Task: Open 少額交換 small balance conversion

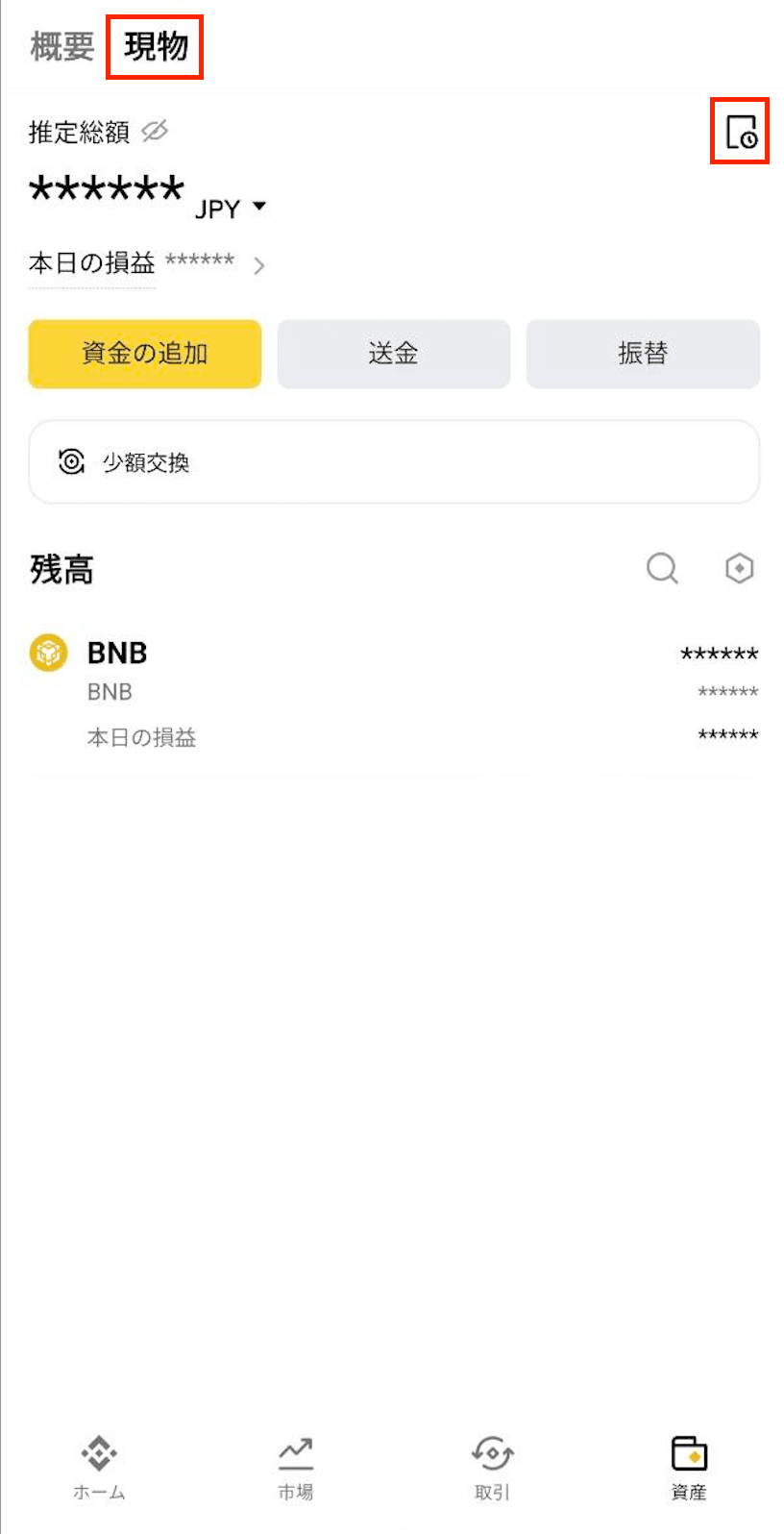Action: click(x=394, y=462)
